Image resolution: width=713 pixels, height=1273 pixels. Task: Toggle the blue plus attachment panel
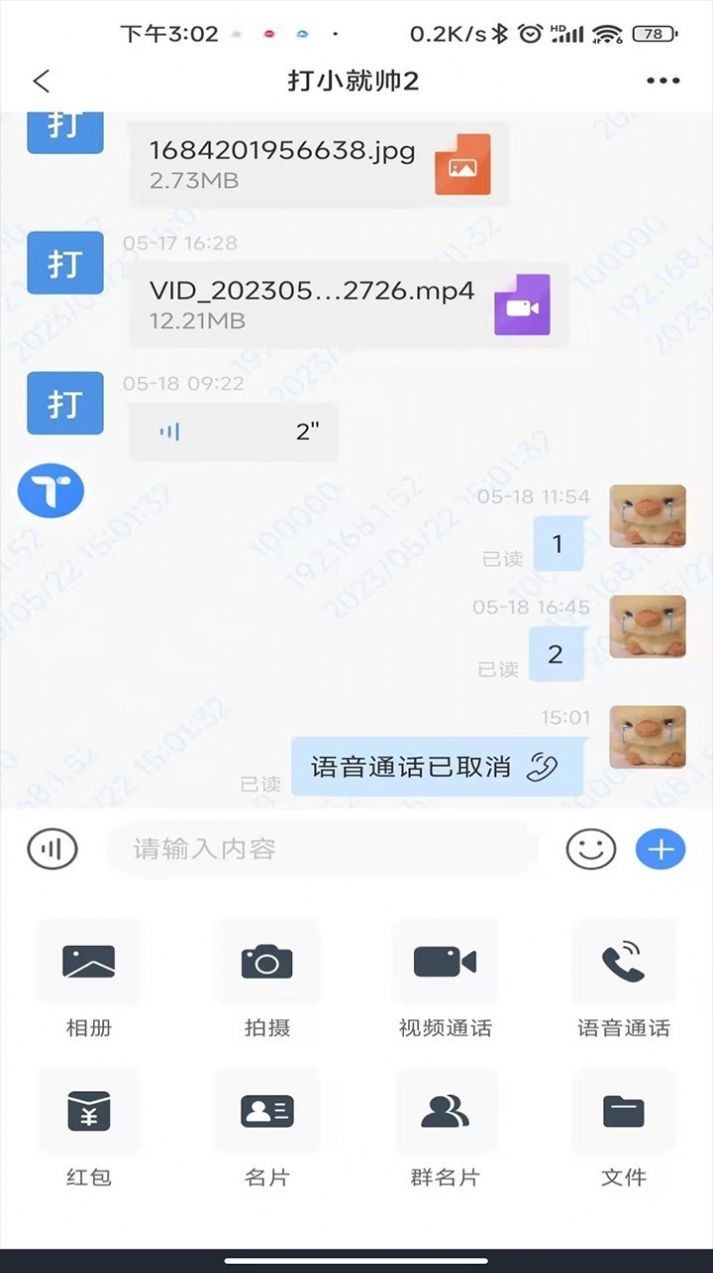(x=660, y=850)
